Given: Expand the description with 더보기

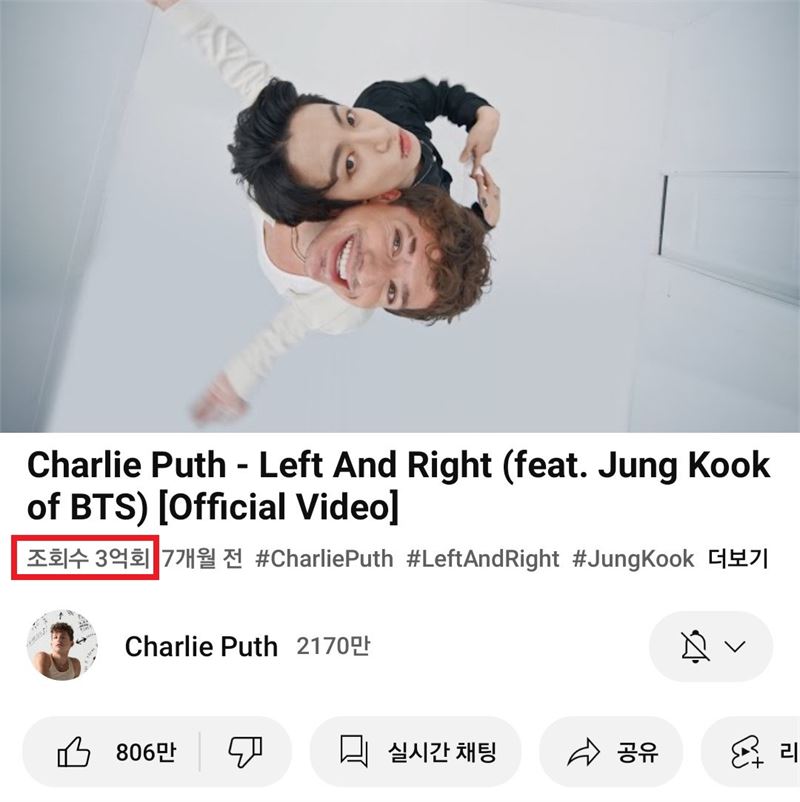Looking at the screenshot, I should pos(737,558).
